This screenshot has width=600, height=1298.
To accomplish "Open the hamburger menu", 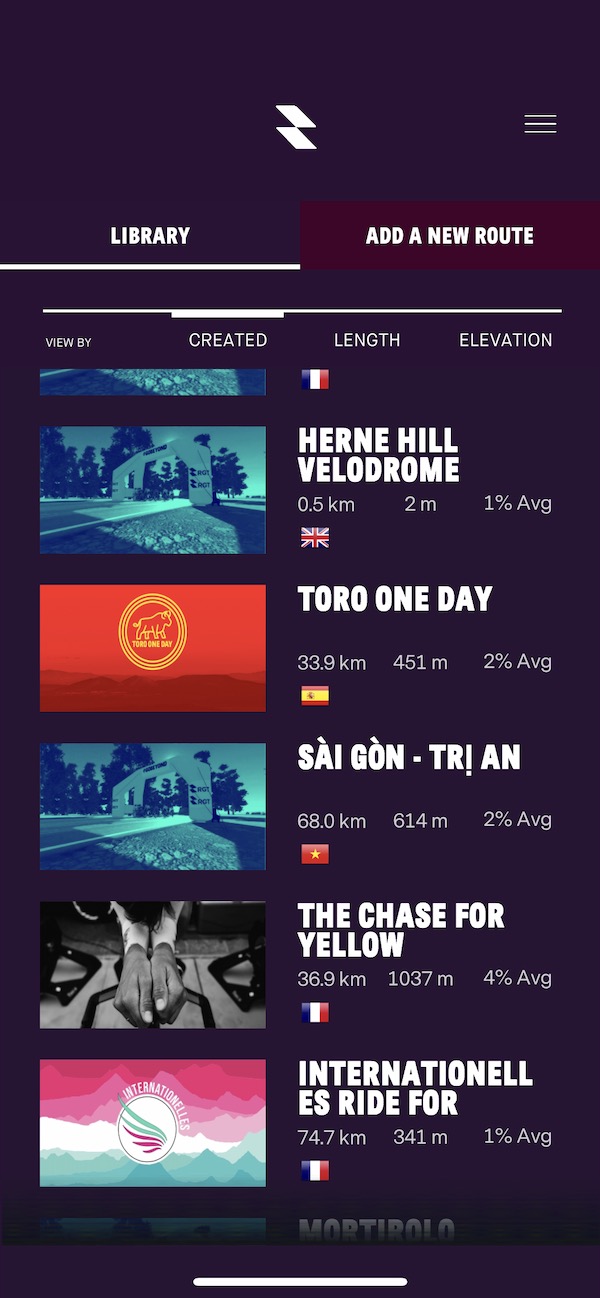I will click(x=540, y=124).
